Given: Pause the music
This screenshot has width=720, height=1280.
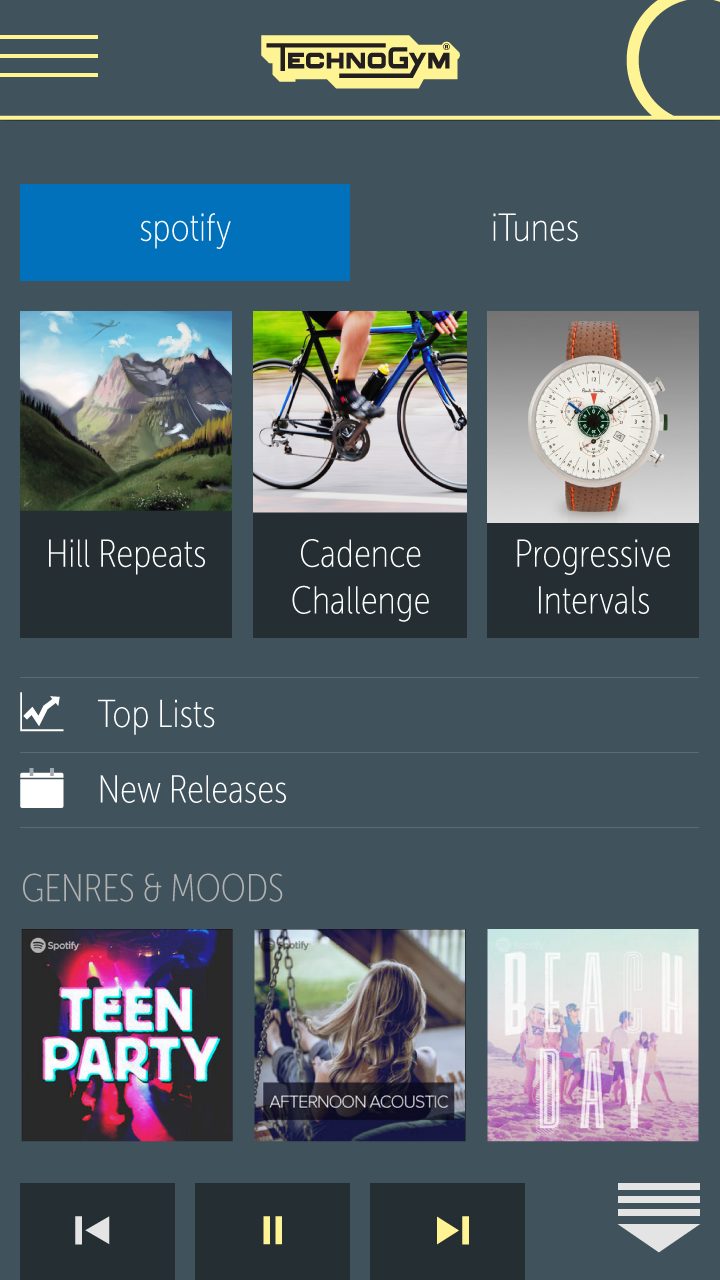Looking at the screenshot, I should (272, 1231).
